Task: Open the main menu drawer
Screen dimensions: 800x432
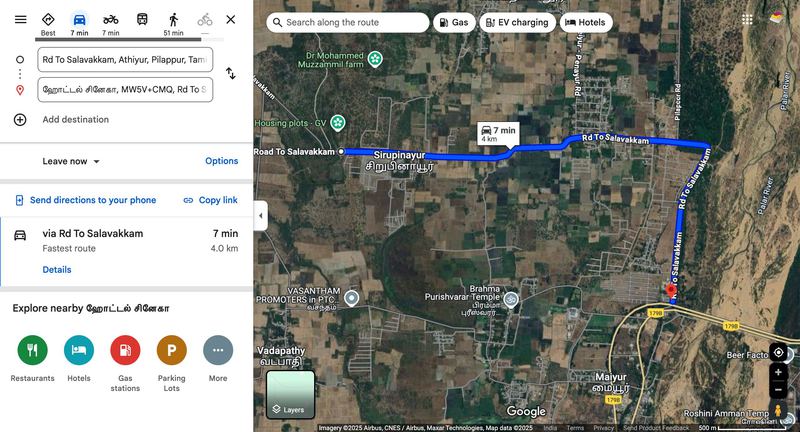Action: coord(21,20)
